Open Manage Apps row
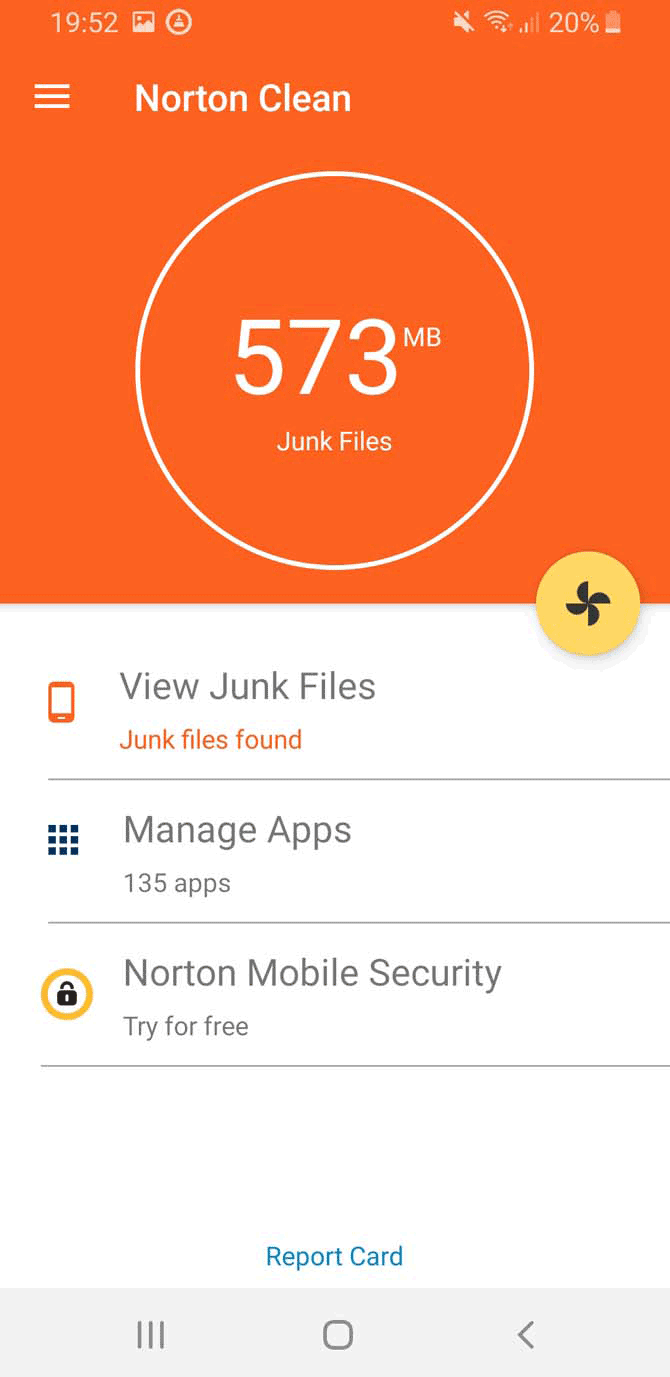Image resolution: width=670 pixels, height=1377 pixels. pos(335,851)
